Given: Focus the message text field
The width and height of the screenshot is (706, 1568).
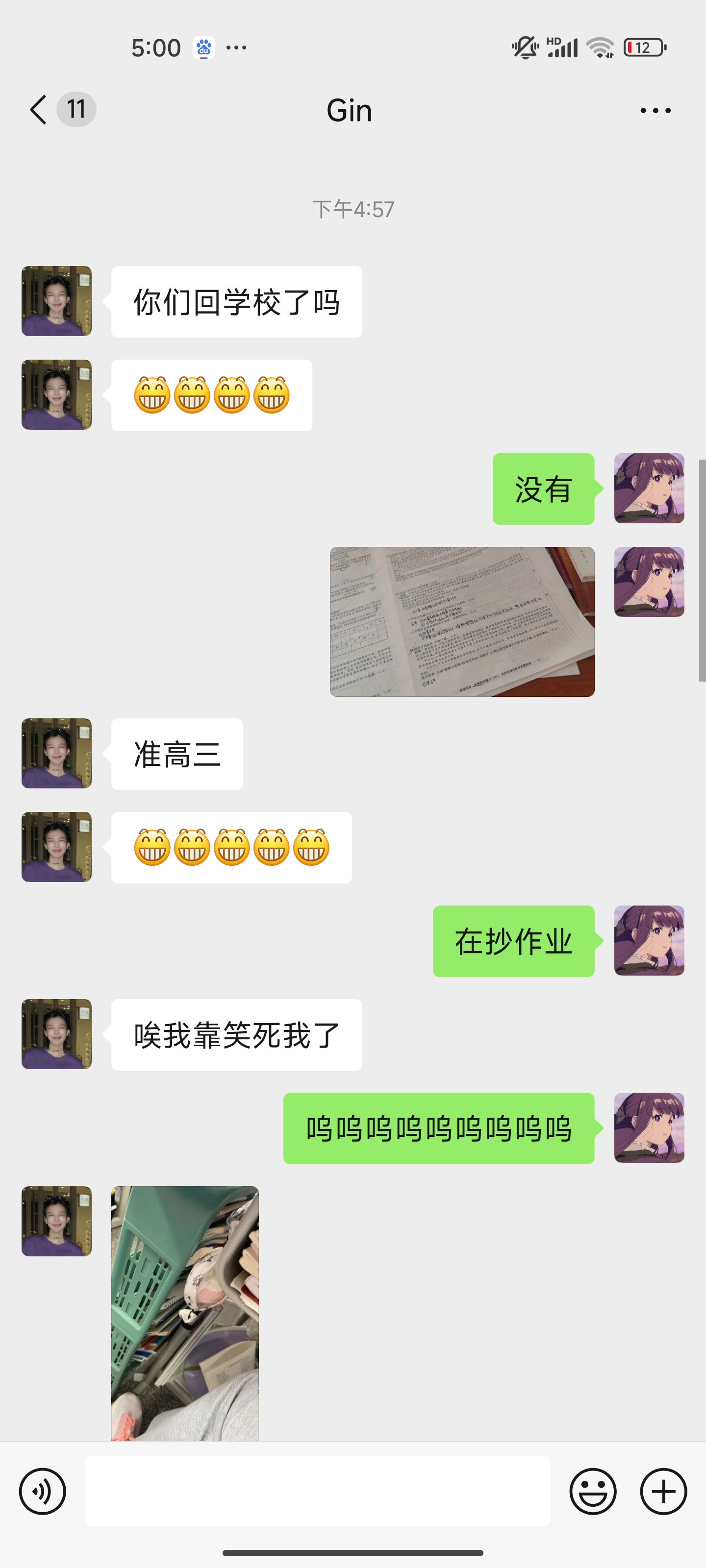Looking at the screenshot, I should coord(317,1491).
